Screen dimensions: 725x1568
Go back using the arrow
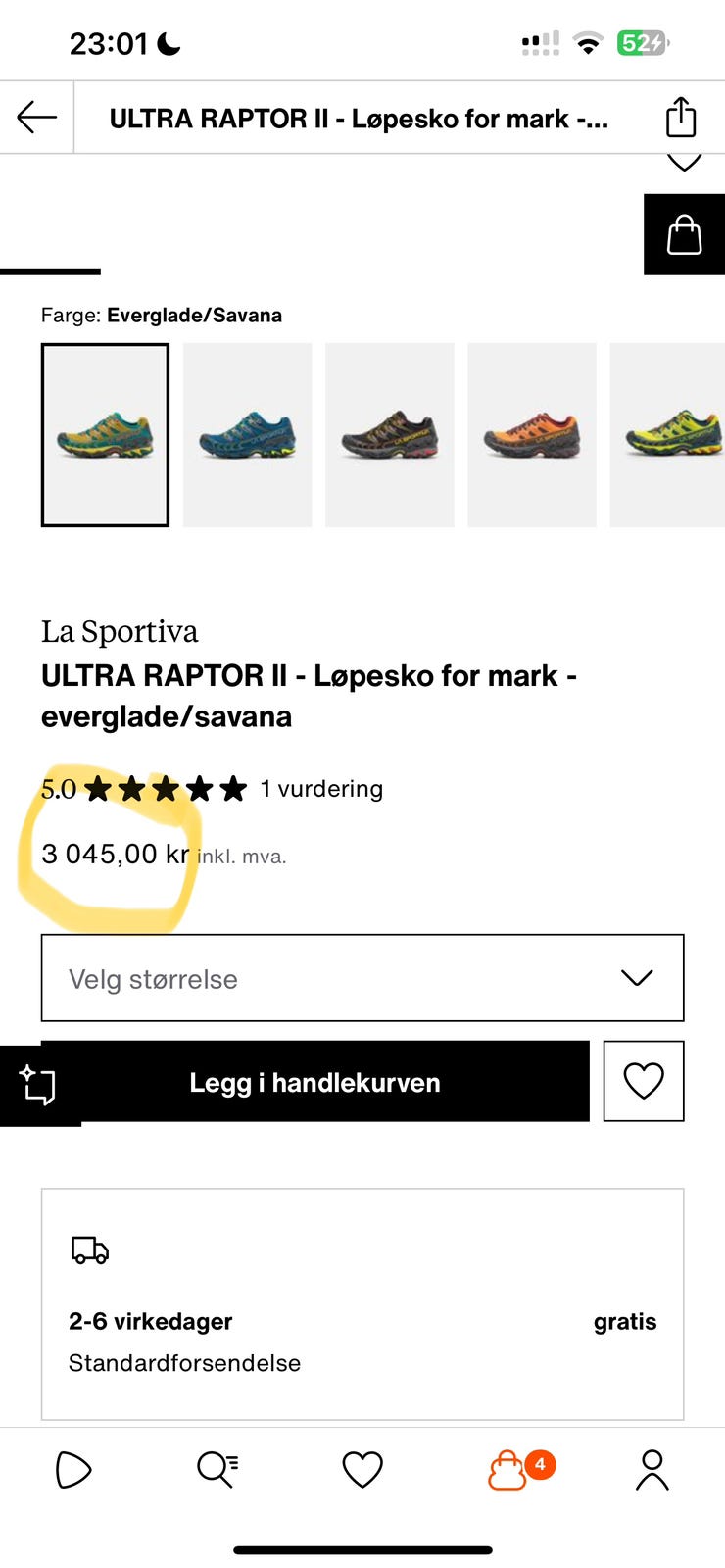pos(37,118)
